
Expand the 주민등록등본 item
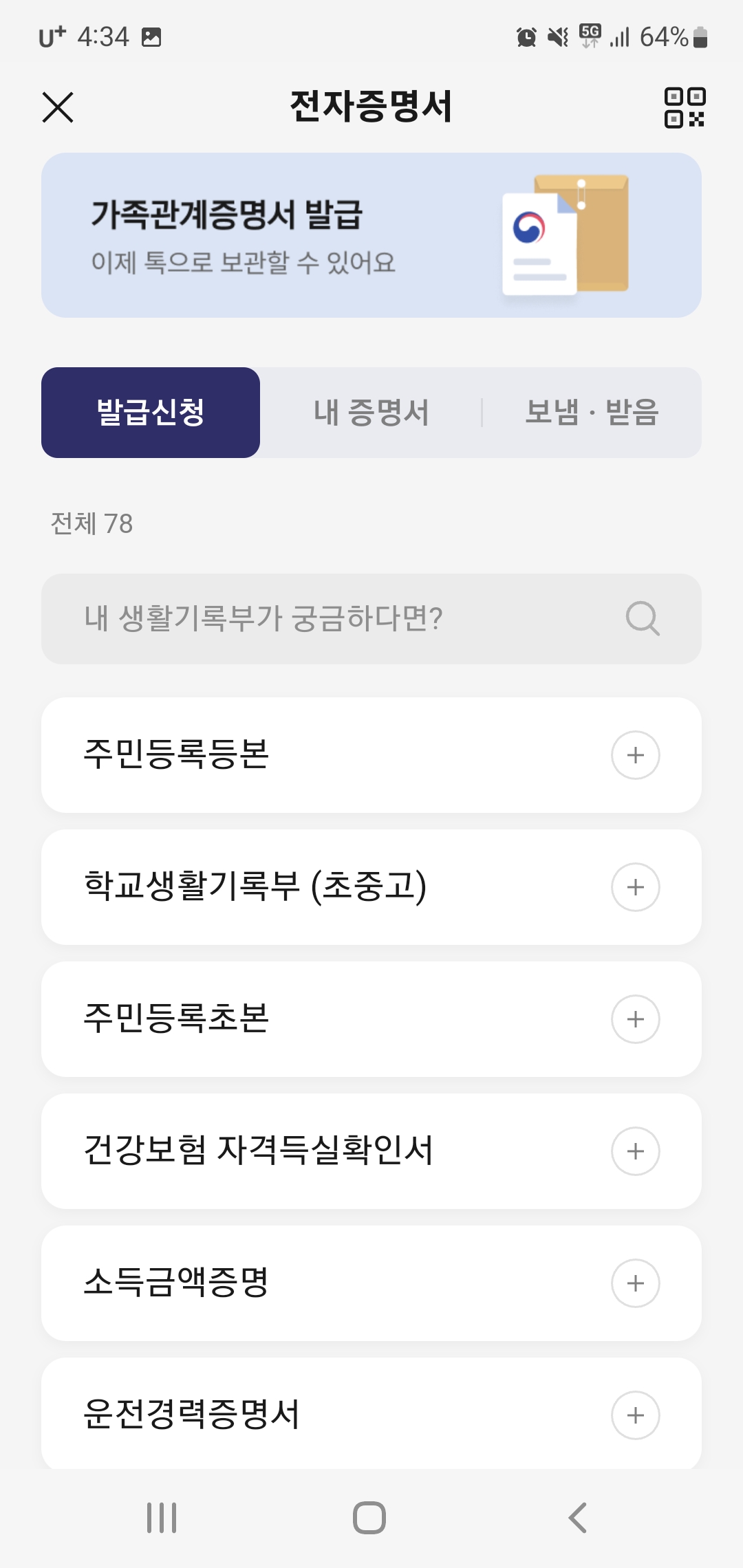tap(635, 754)
